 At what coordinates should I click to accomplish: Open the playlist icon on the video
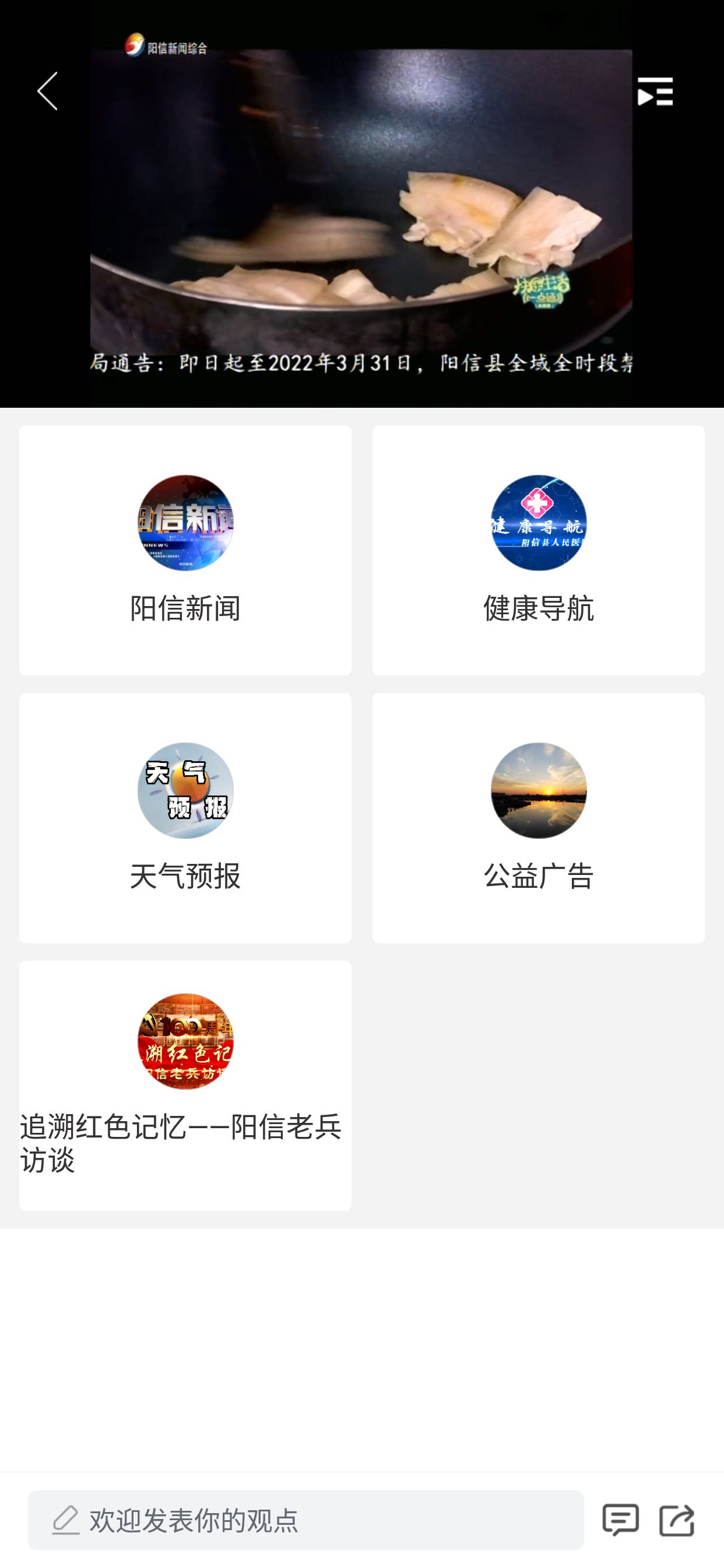tap(655, 92)
